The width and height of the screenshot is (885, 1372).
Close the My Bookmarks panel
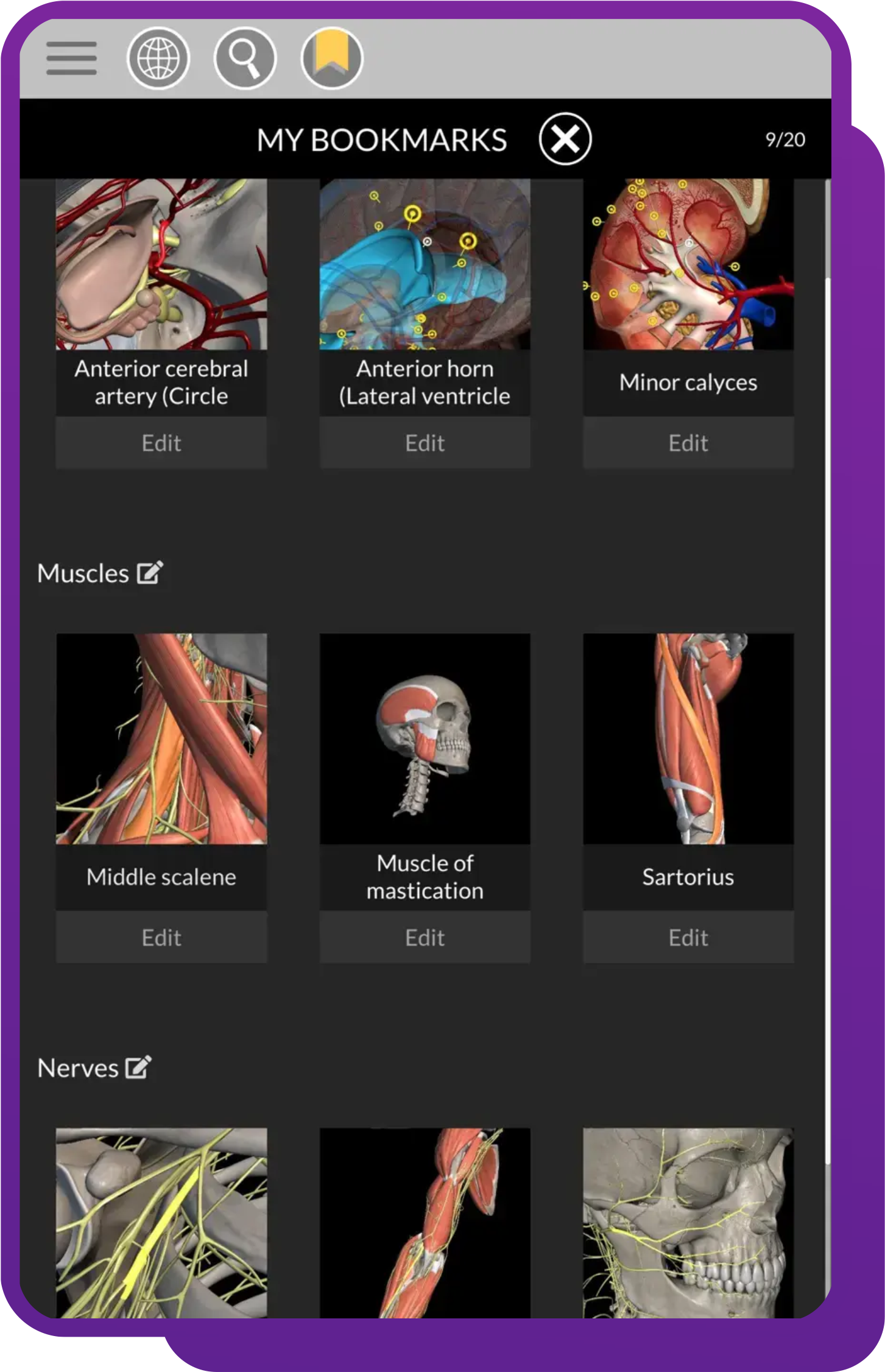(565, 140)
